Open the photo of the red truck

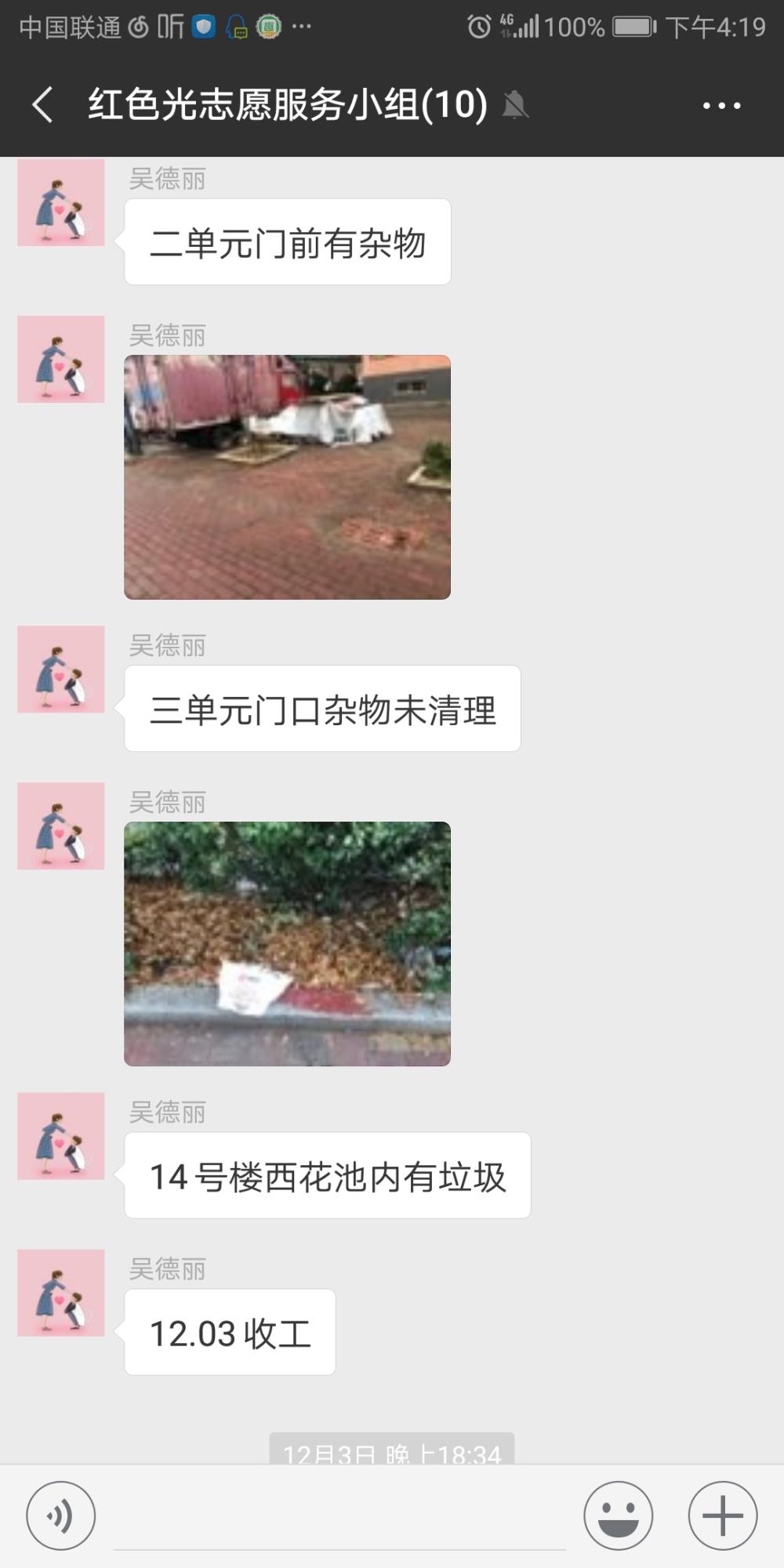(287, 477)
